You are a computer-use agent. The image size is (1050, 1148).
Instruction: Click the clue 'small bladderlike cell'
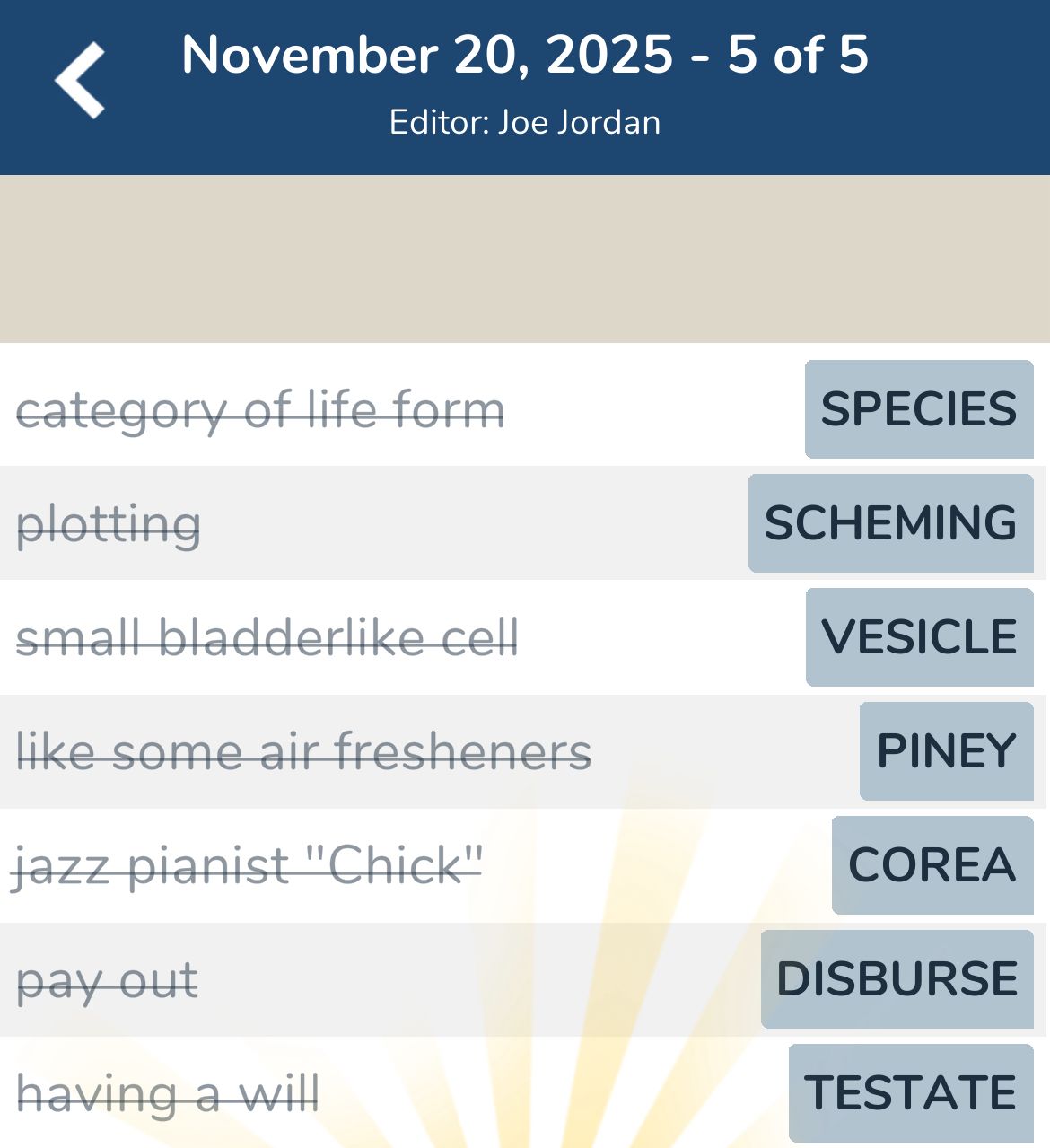(x=268, y=637)
